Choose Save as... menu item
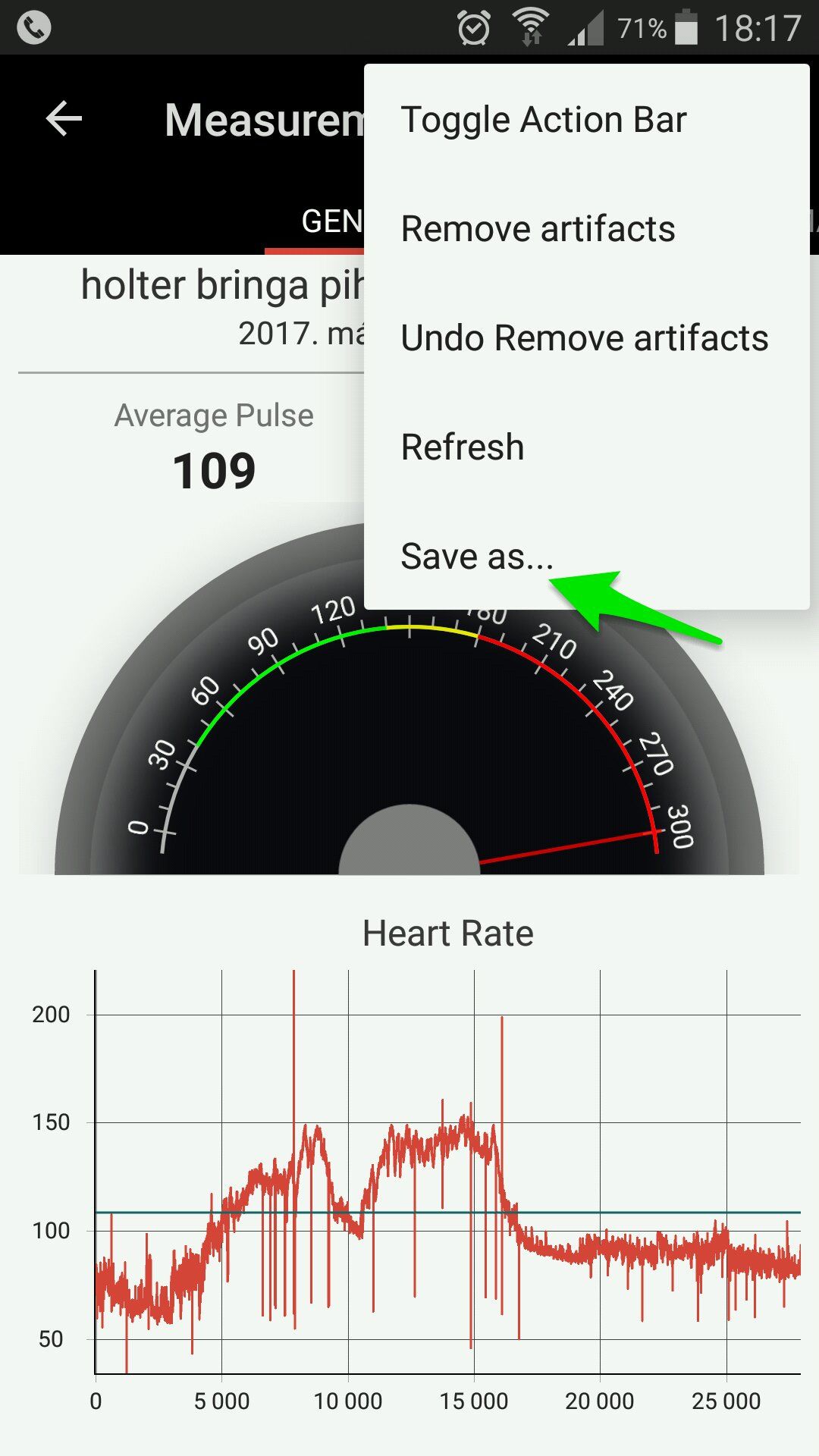Screen dimensions: 819x1456 (586, 557)
